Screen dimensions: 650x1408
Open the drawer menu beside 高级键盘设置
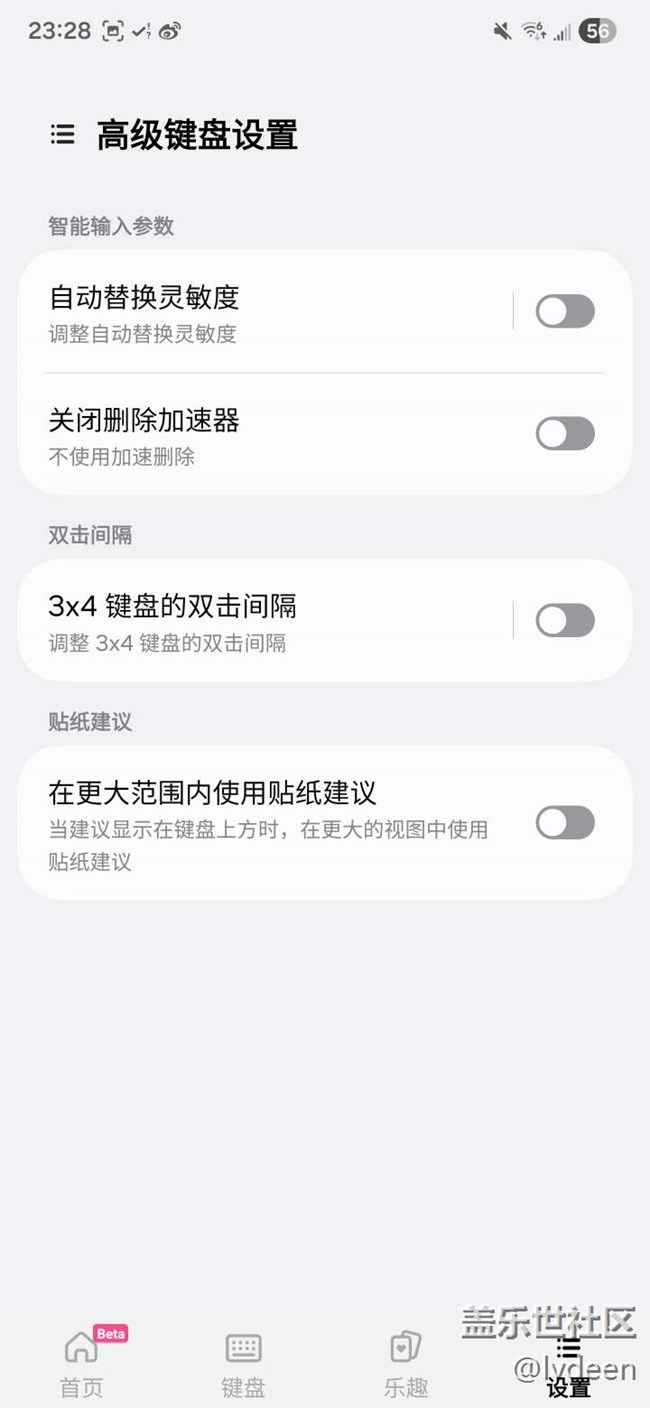[63, 135]
